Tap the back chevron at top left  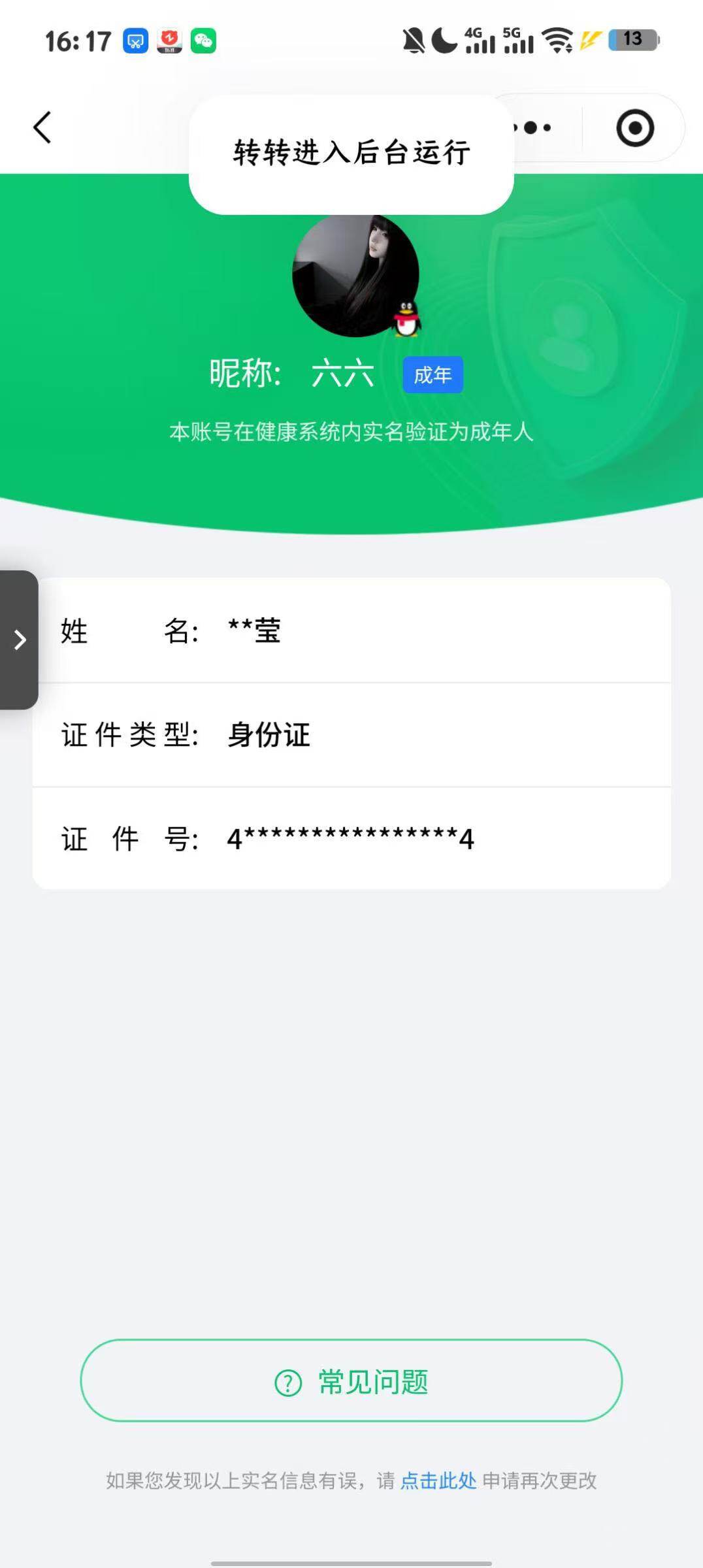click(x=42, y=127)
